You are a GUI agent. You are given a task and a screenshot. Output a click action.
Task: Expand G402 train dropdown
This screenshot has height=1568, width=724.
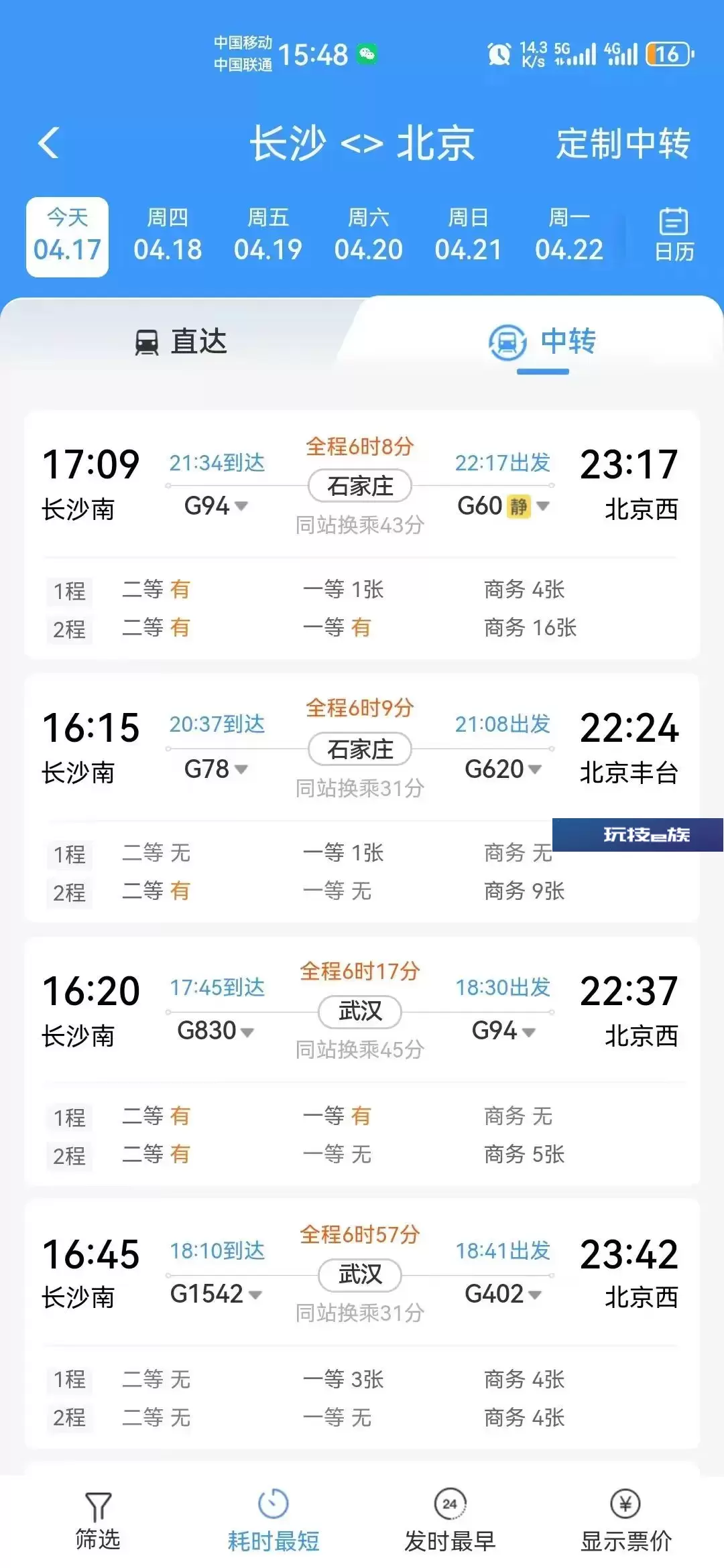(x=503, y=1294)
